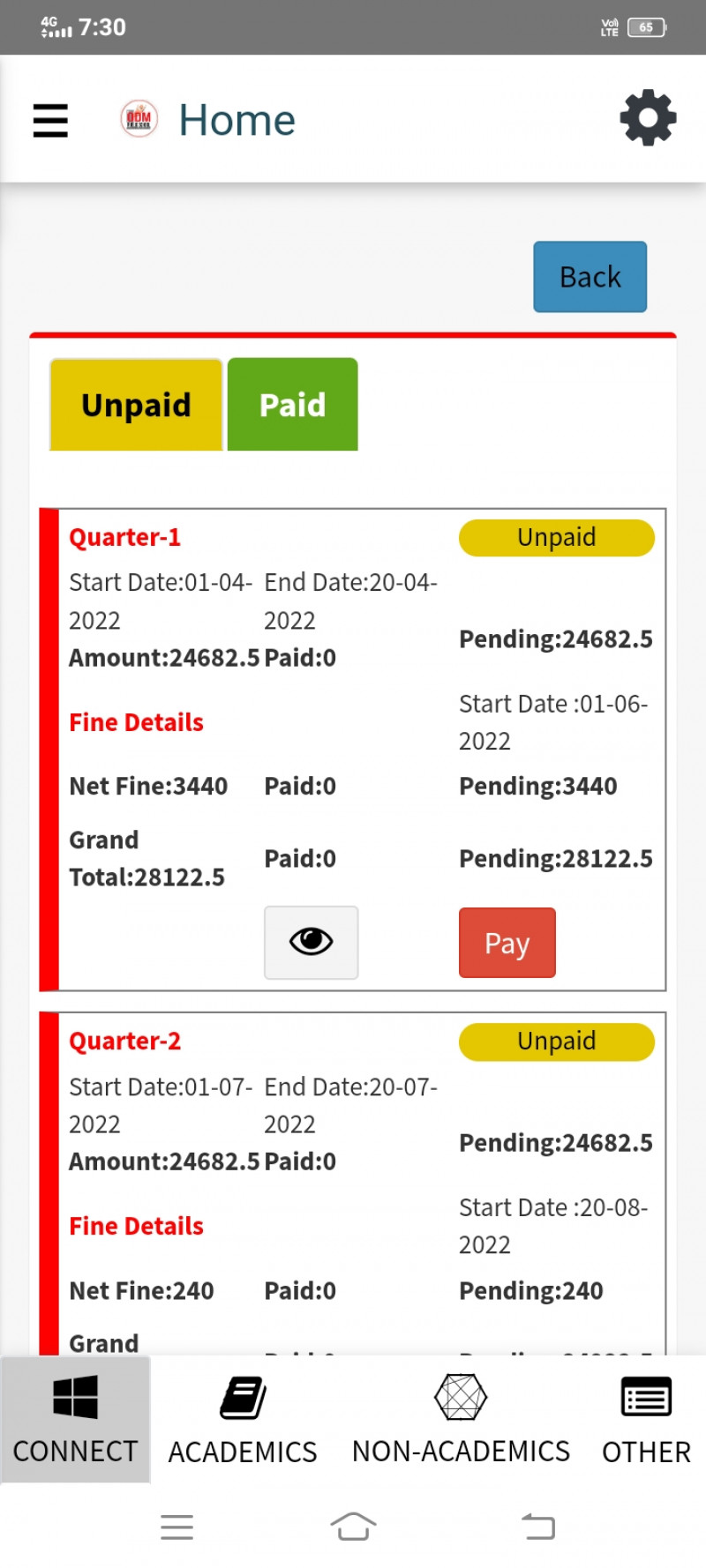Tap the blue Back button
This screenshot has height=1568, width=706.
[x=590, y=277]
